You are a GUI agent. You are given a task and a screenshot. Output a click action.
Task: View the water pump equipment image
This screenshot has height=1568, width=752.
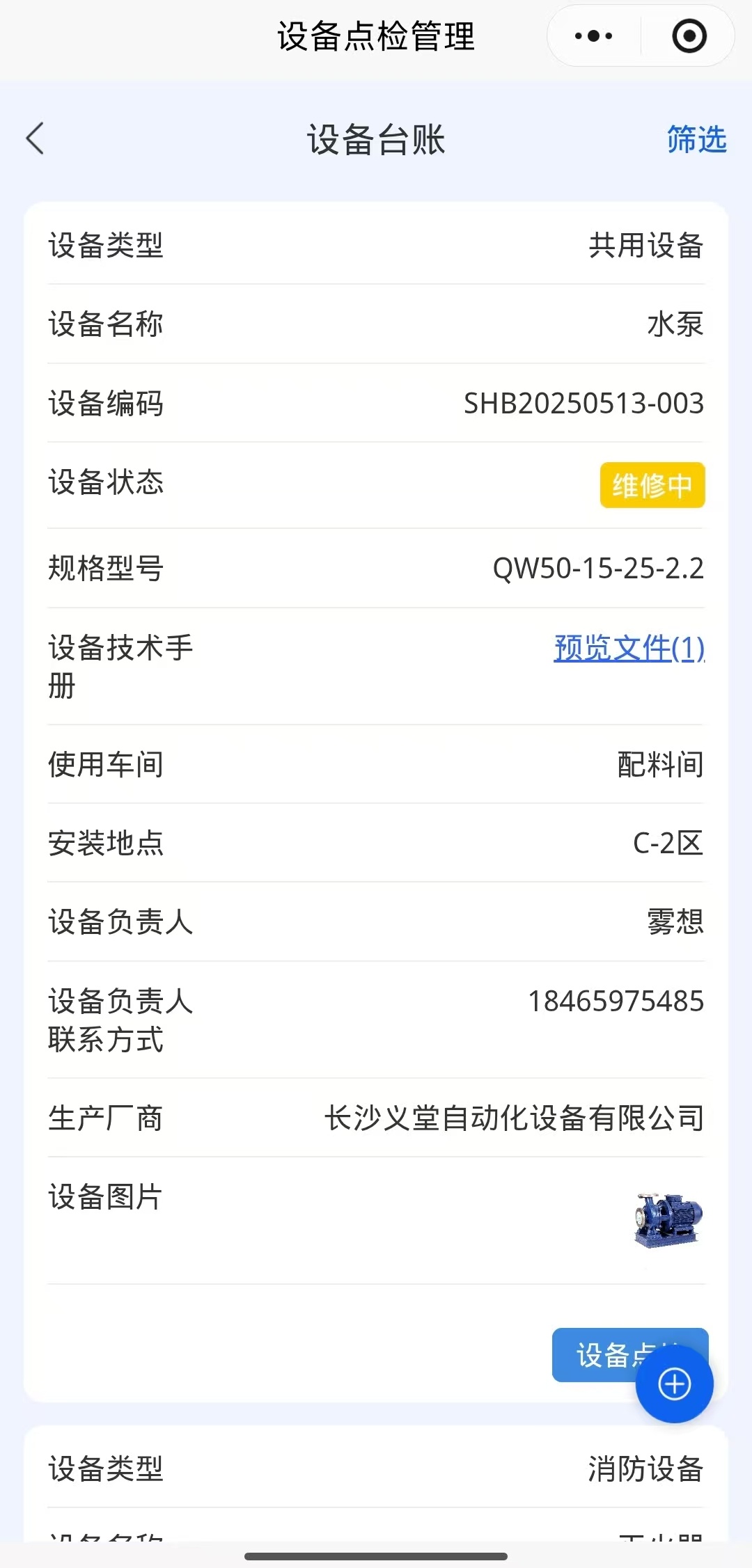(x=668, y=1220)
